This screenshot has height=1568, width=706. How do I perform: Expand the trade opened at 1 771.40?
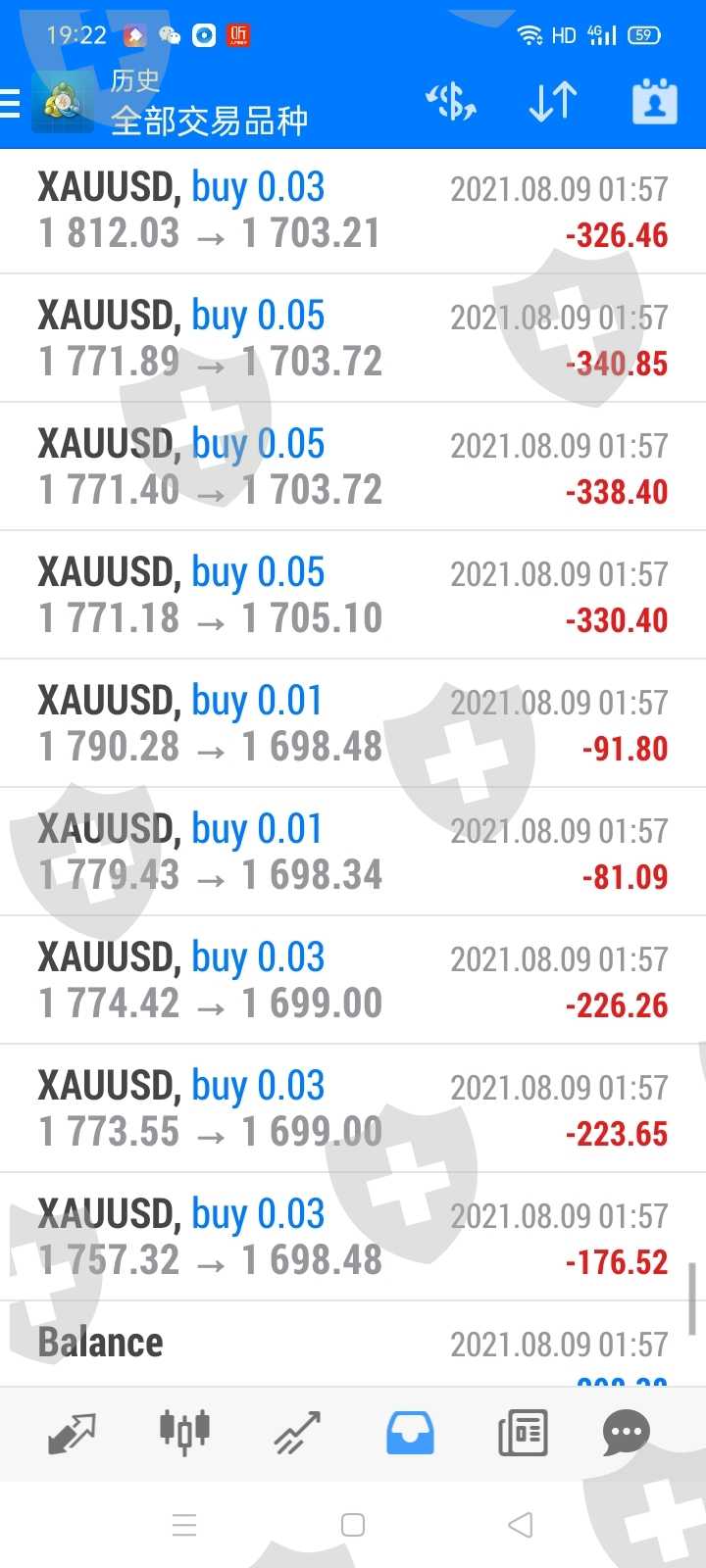(353, 467)
